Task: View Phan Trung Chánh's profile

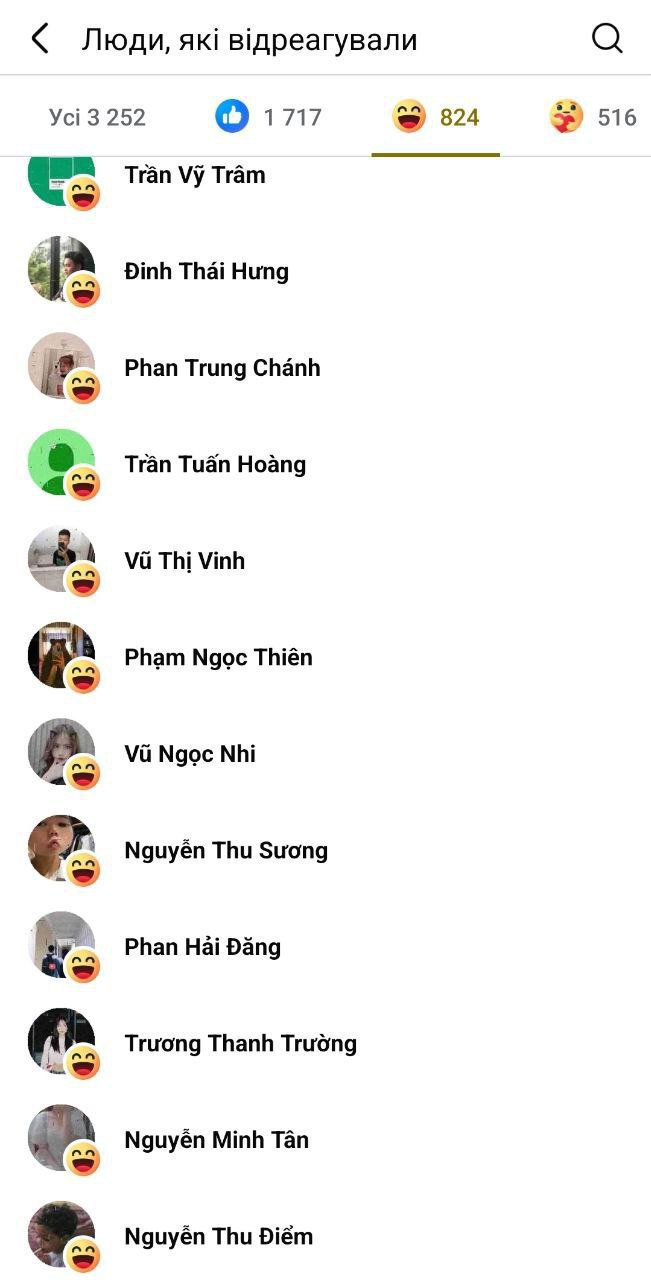Action: [325, 367]
